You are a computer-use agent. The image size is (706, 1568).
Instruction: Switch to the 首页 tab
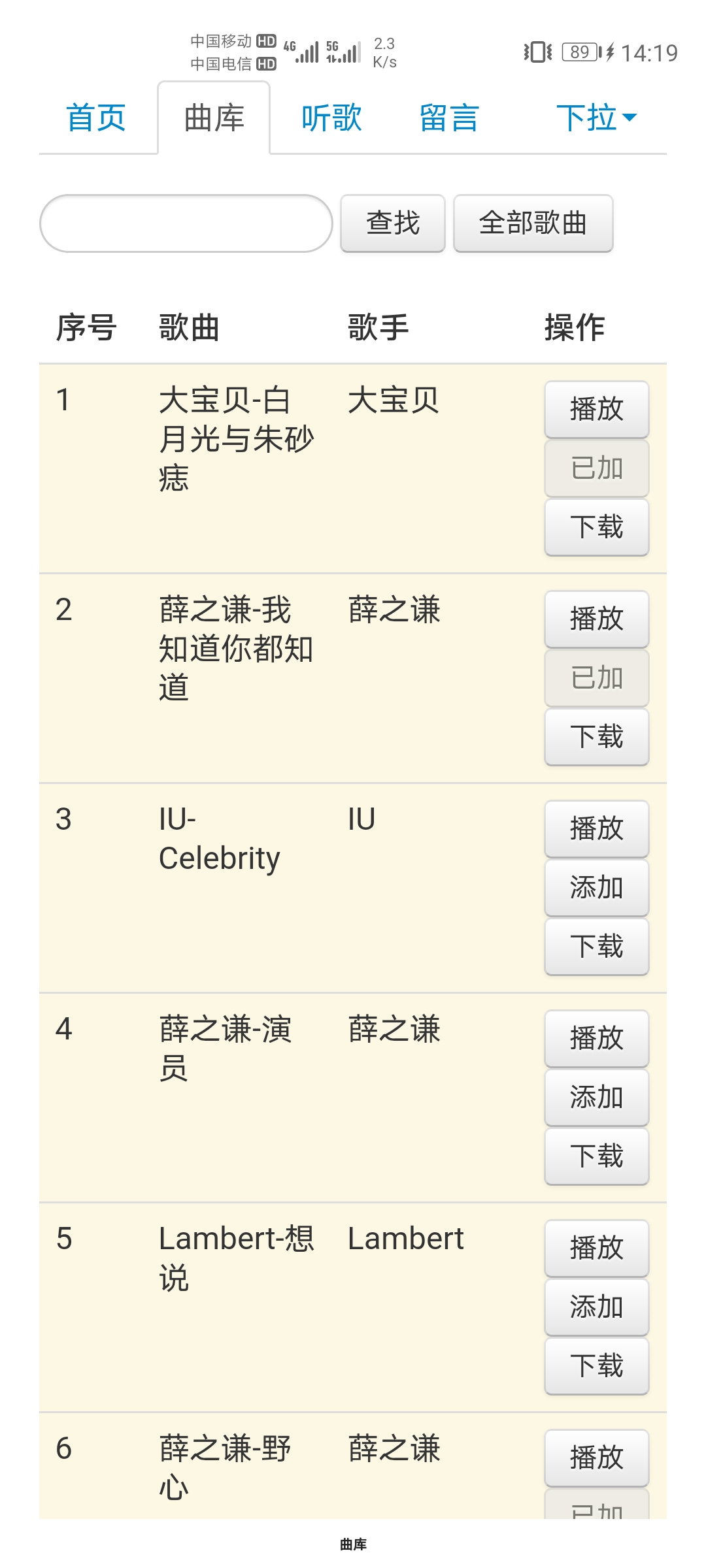(96, 118)
